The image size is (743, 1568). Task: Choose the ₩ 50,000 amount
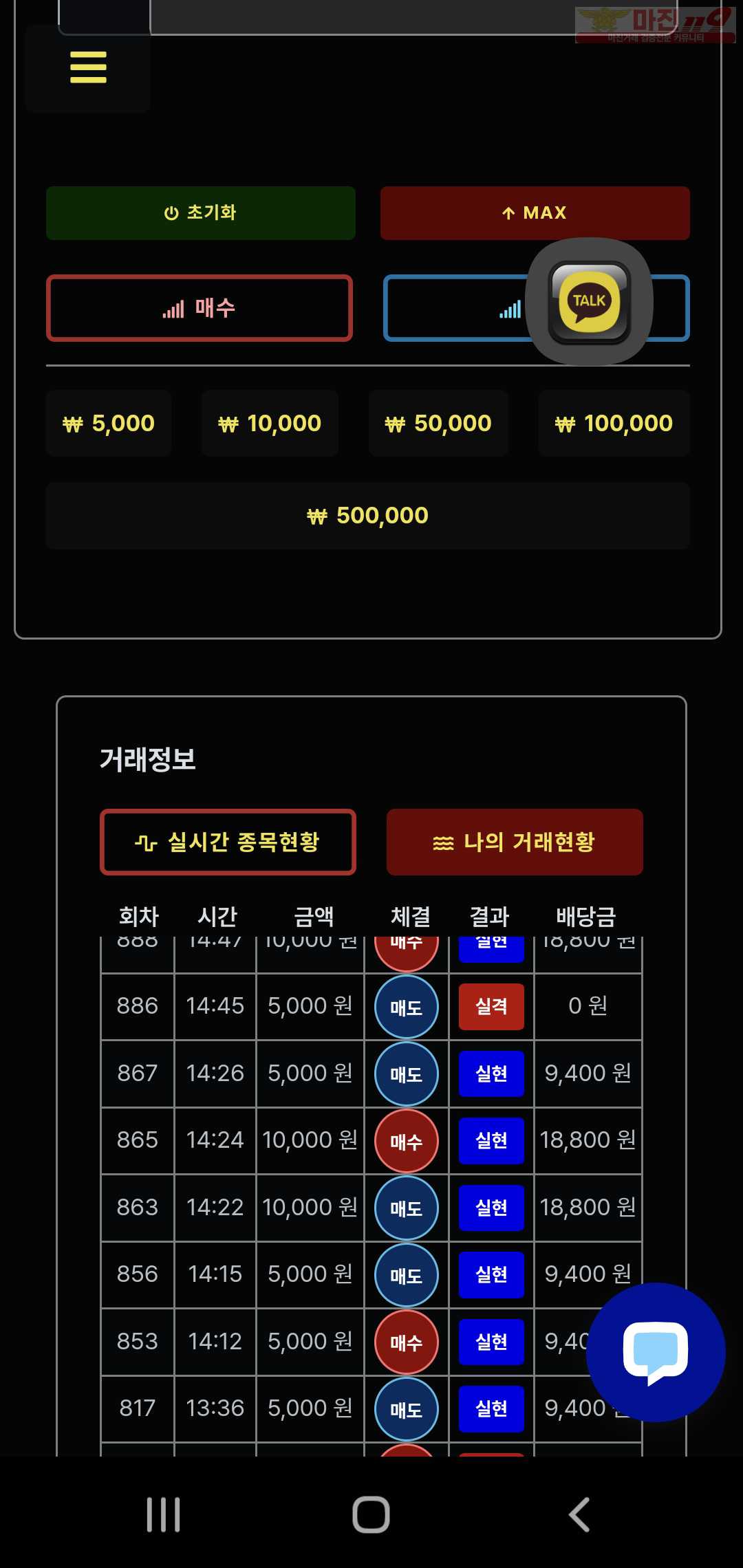[438, 423]
